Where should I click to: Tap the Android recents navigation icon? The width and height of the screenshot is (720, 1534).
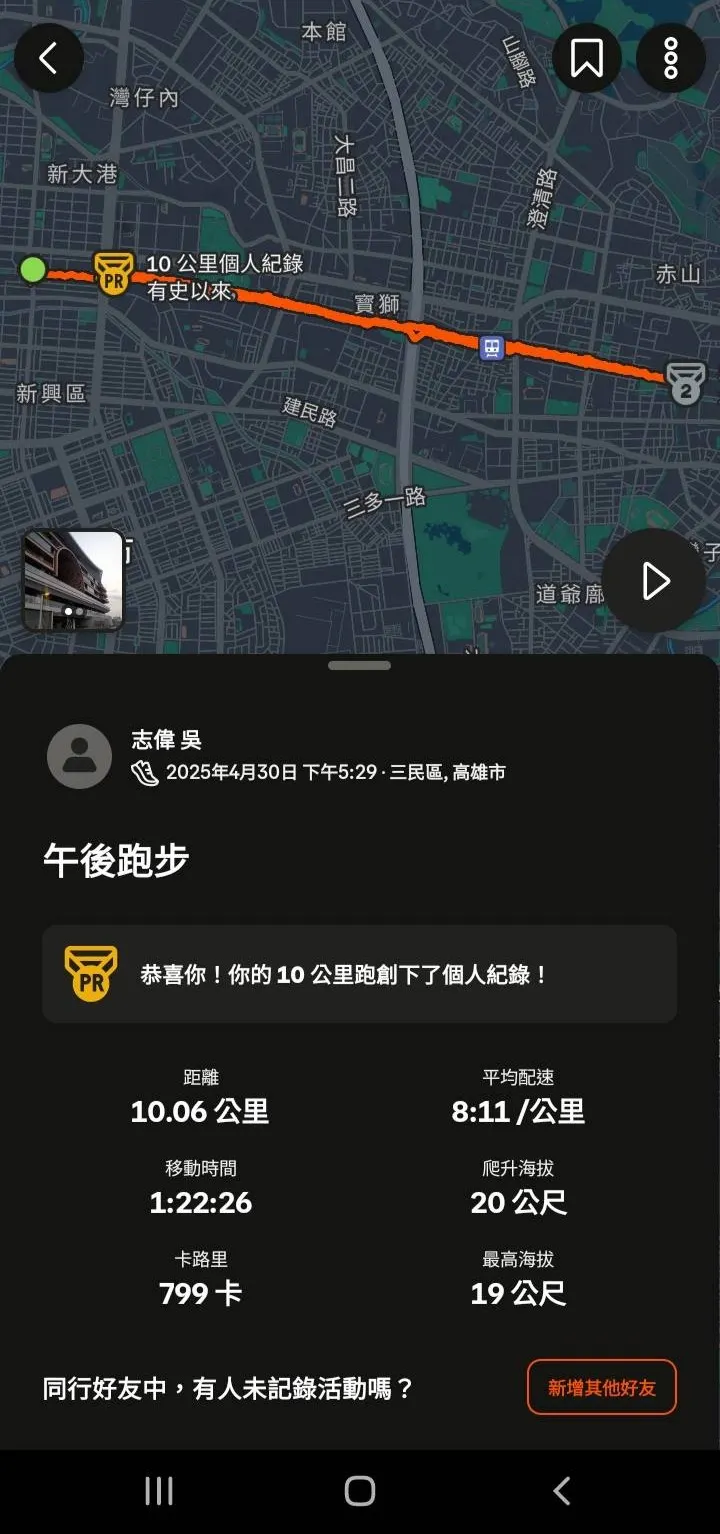coord(158,1489)
